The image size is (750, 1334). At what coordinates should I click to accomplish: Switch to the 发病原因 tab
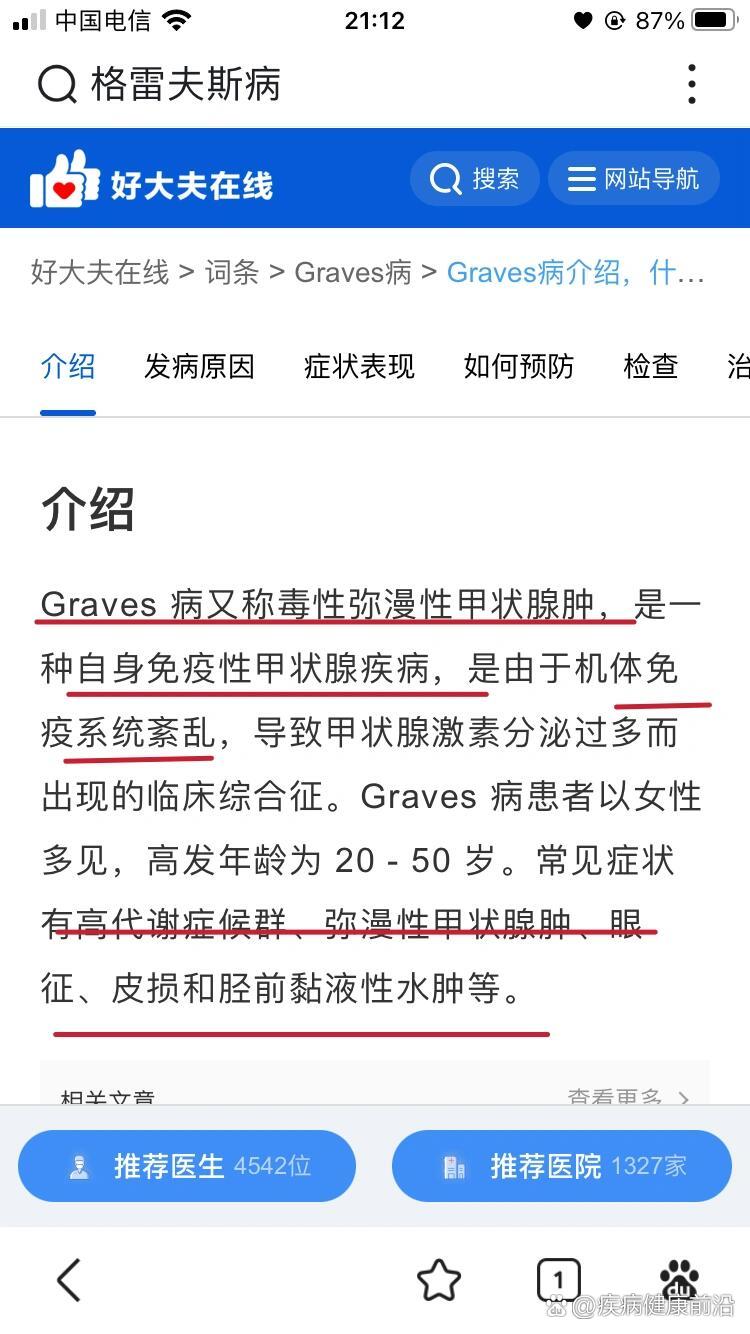coord(199,367)
